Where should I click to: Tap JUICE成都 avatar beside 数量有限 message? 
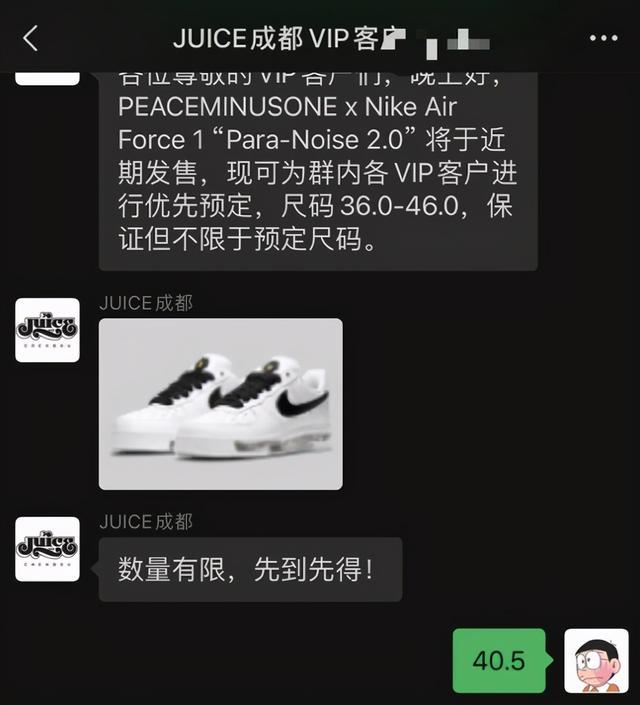click(47, 549)
